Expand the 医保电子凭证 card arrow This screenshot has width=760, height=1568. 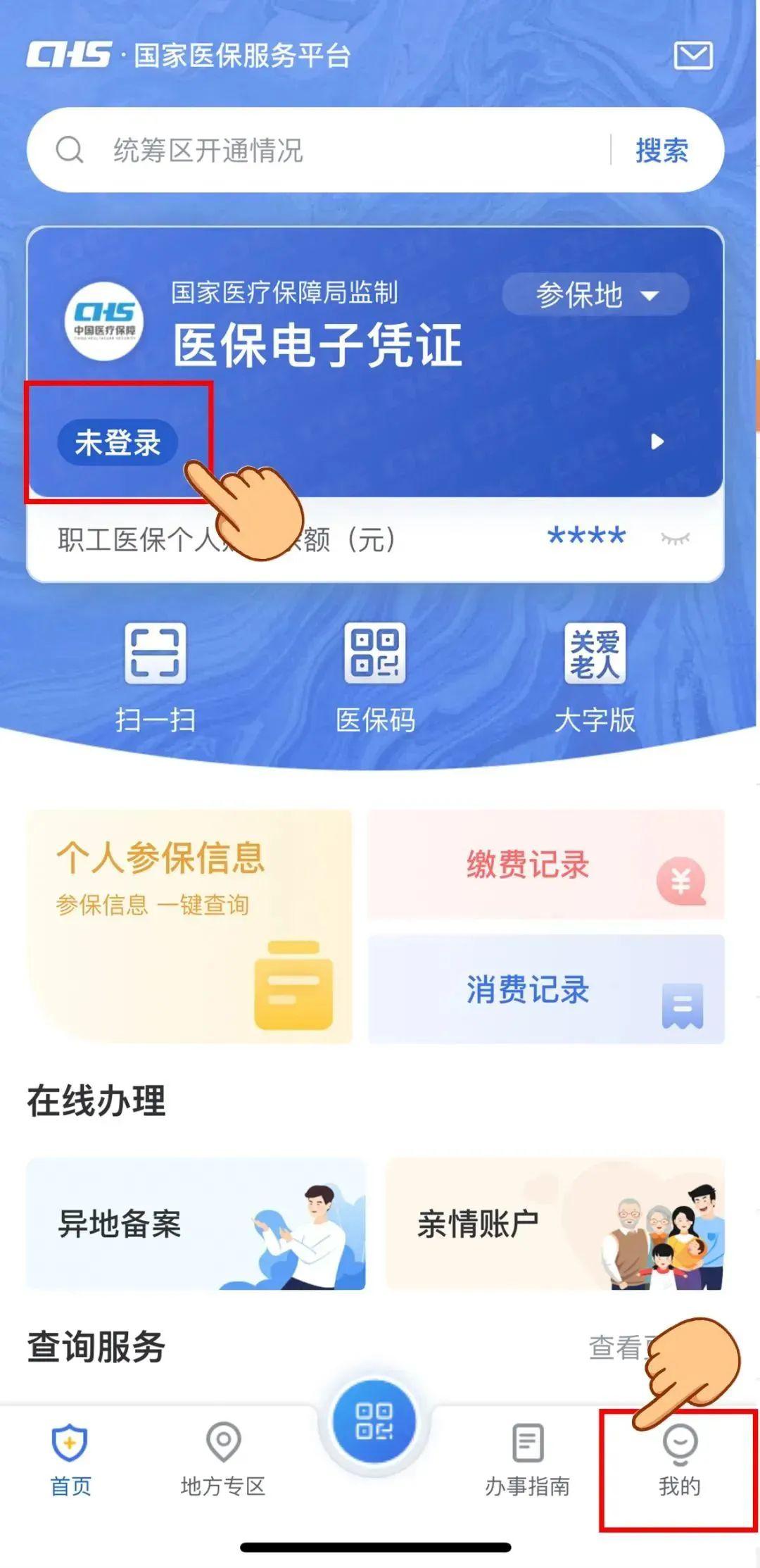pyautogui.click(x=657, y=442)
